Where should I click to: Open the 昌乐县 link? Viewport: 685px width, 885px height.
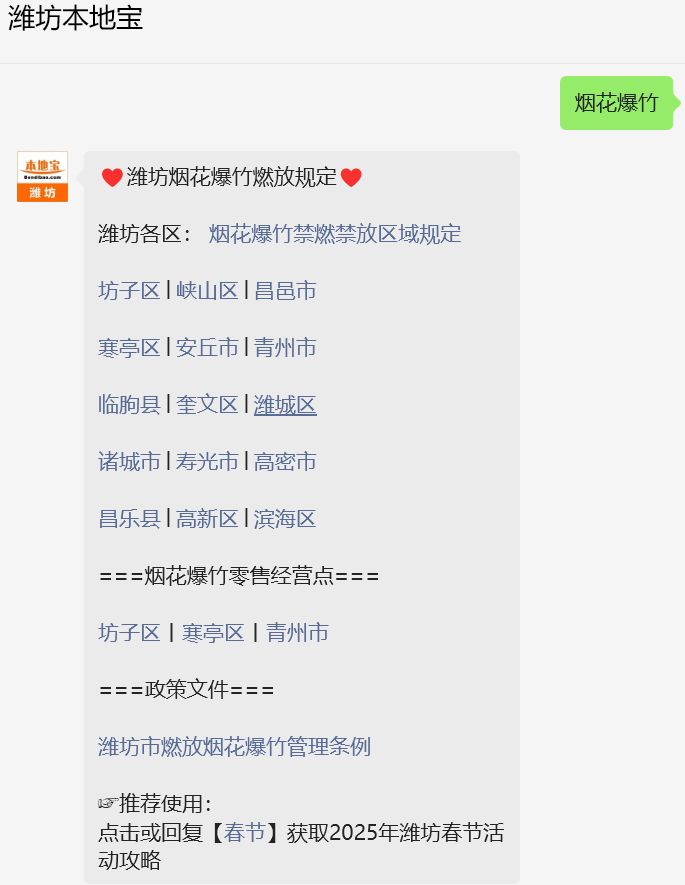[x=129, y=519]
